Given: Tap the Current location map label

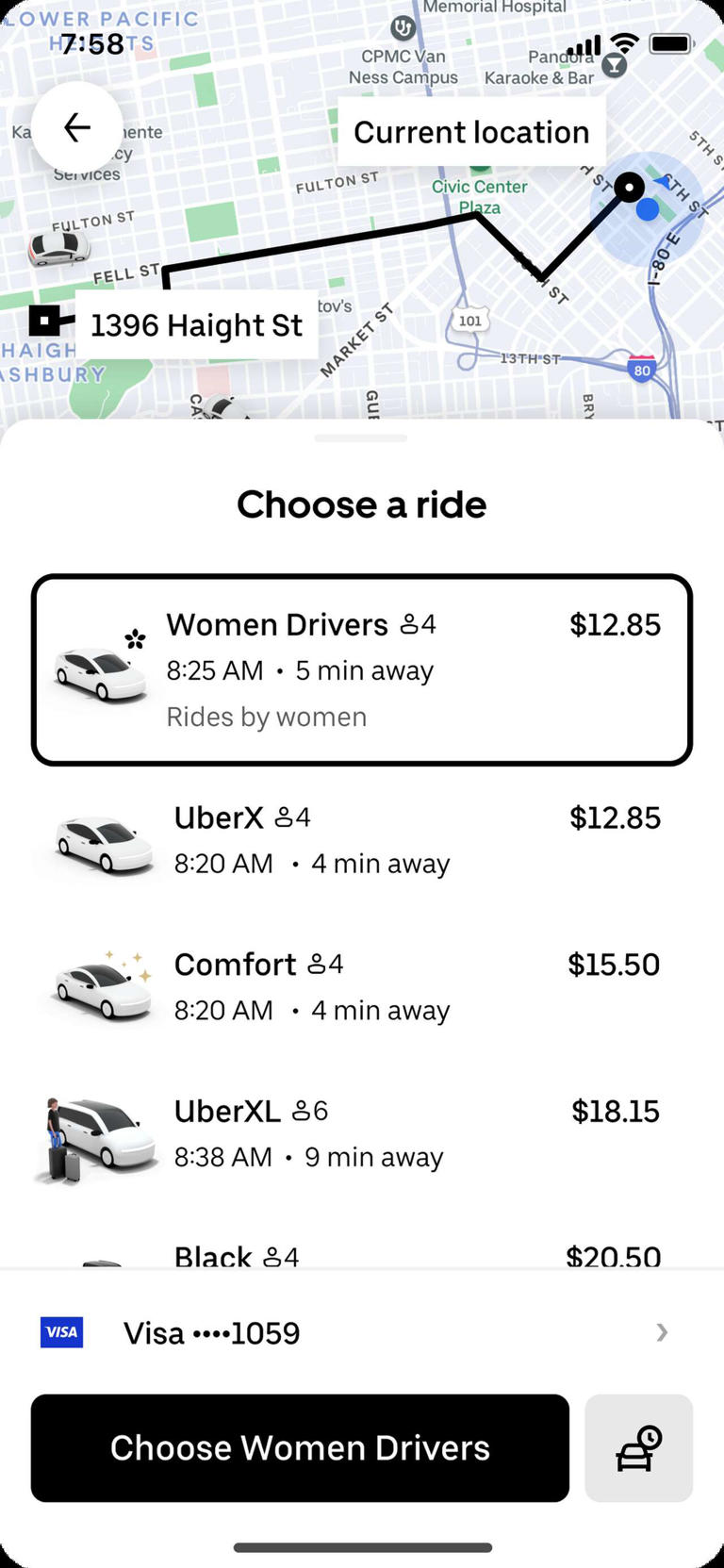Looking at the screenshot, I should pos(471,132).
